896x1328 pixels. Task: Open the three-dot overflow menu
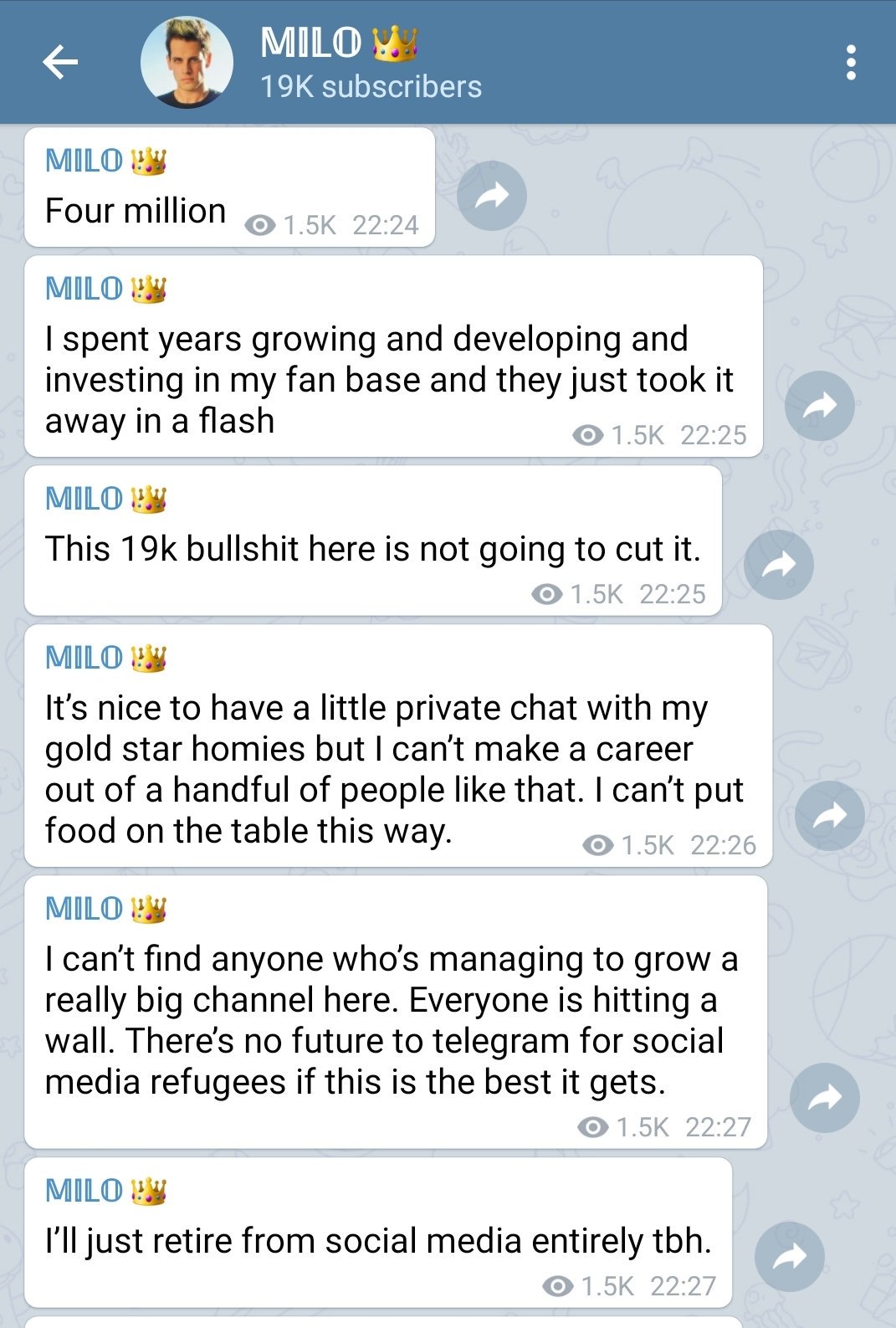coord(851,63)
